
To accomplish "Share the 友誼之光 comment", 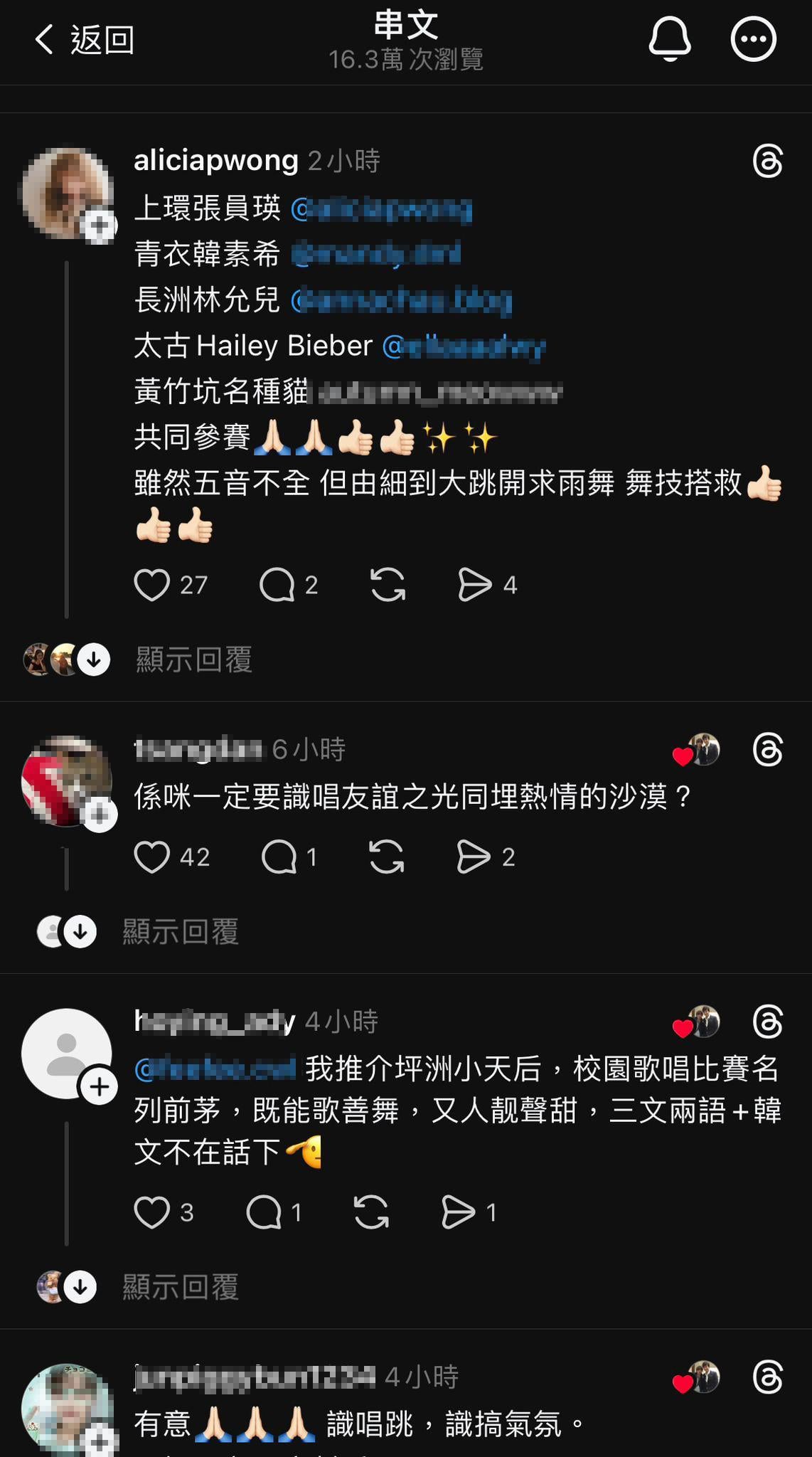I will tap(474, 857).
